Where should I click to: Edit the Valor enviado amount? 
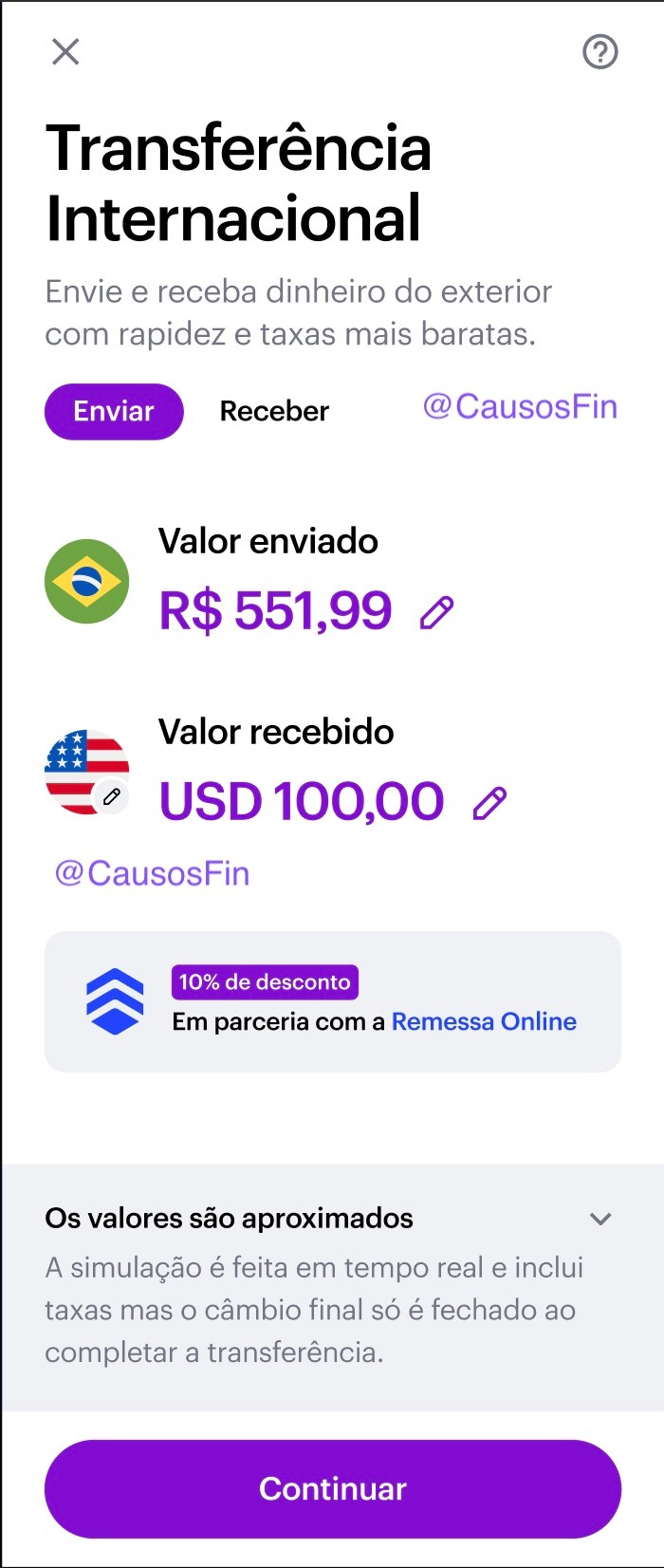coord(436,612)
